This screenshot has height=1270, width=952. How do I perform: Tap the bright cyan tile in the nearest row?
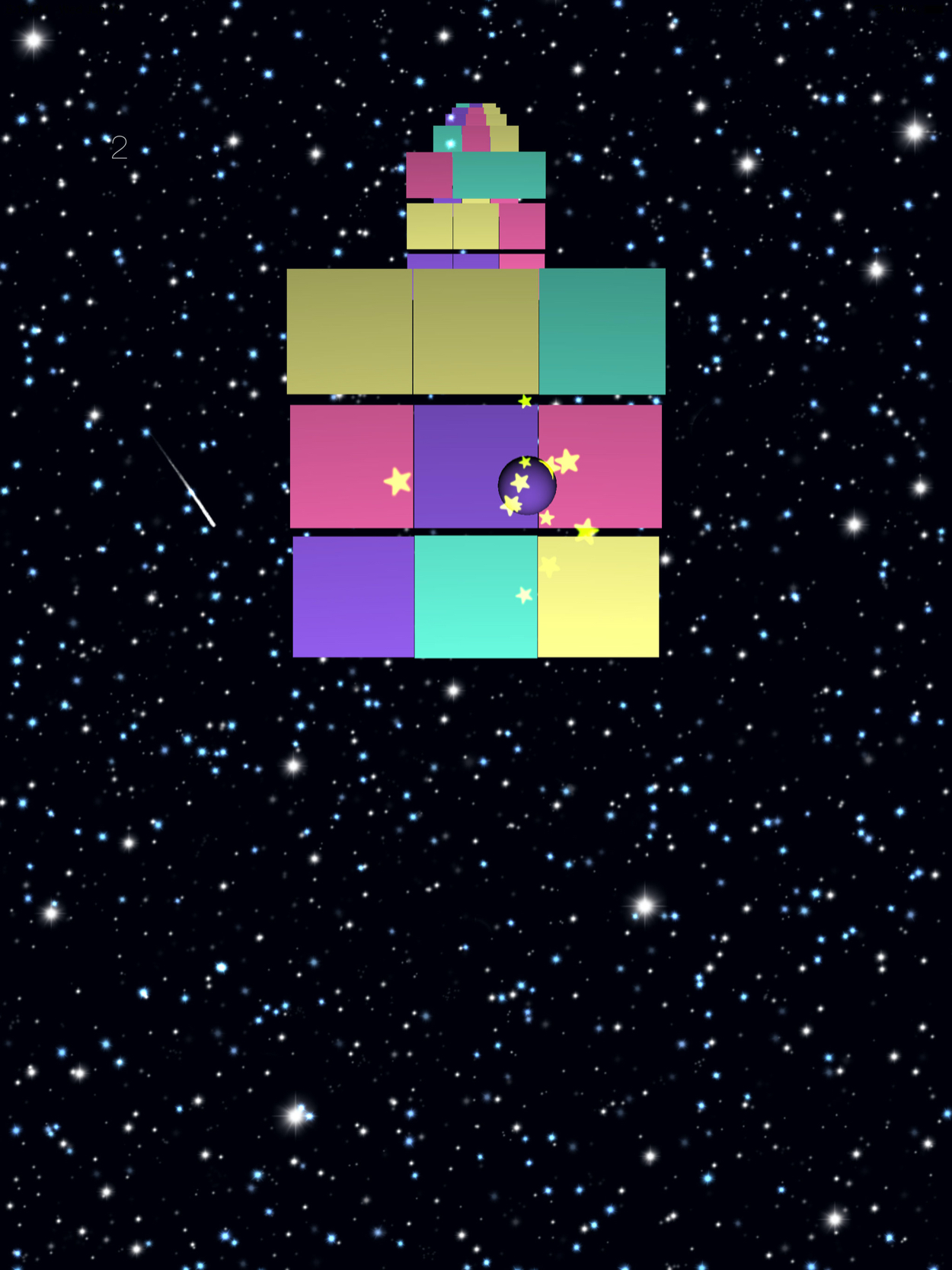pyautogui.click(x=475, y=597)
